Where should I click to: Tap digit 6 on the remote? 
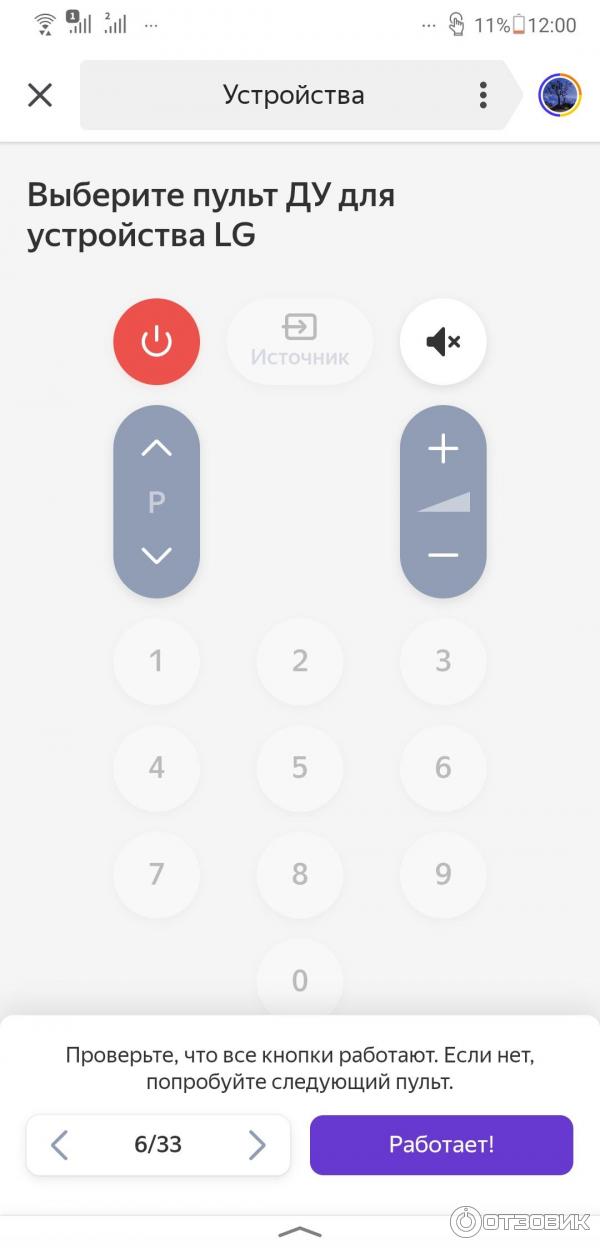coord(443,768)
